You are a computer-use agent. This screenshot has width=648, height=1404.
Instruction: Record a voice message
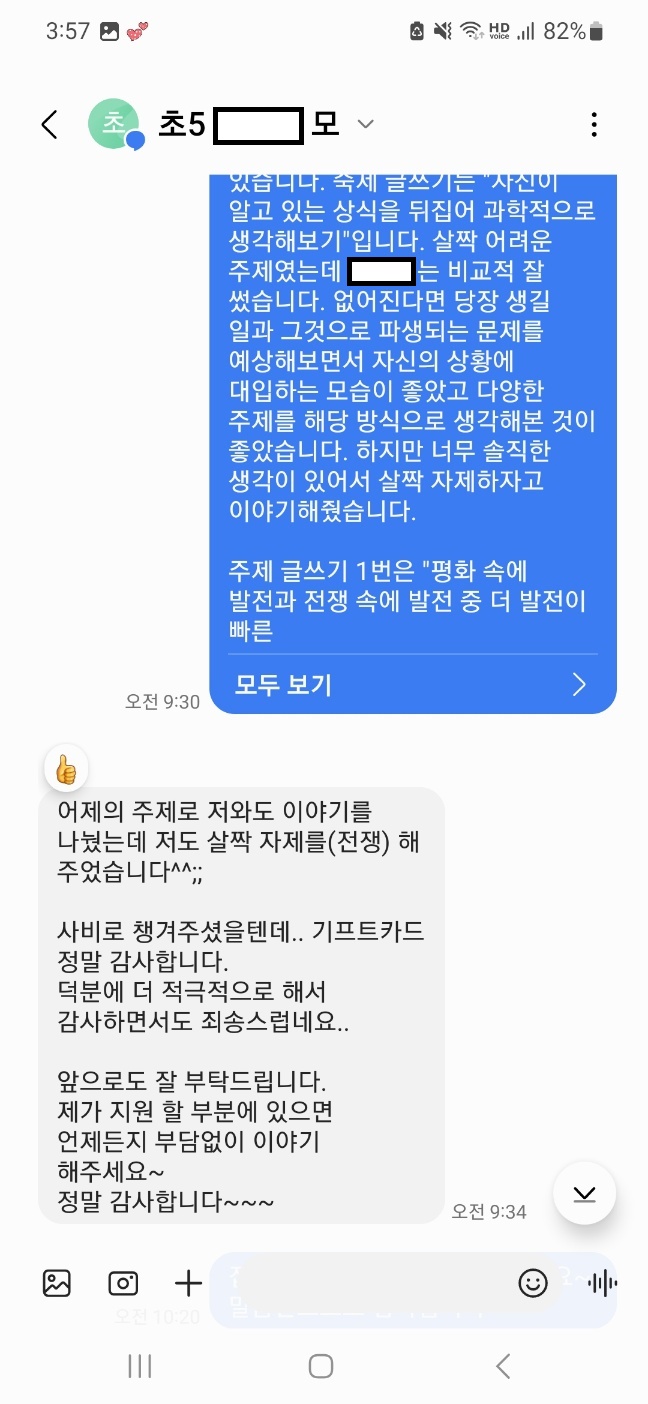(x=602, y=1283)
